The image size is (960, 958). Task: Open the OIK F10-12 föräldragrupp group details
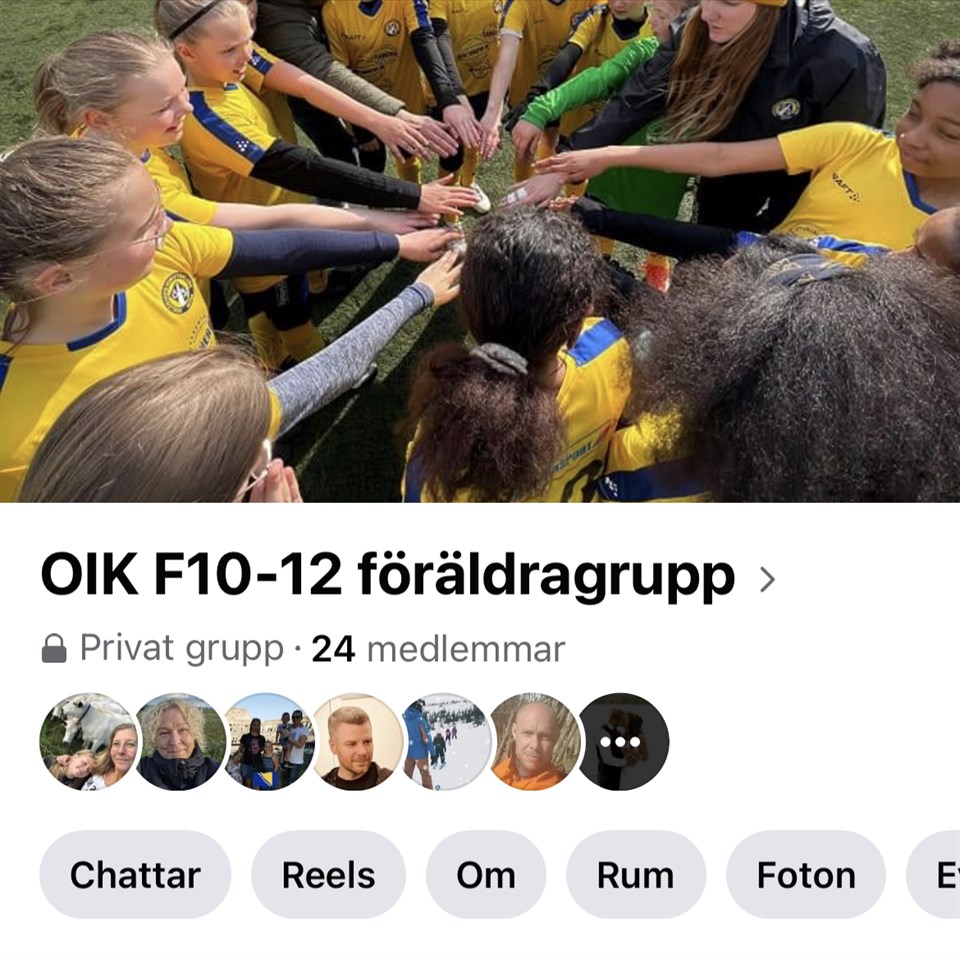tap(406, 577)
